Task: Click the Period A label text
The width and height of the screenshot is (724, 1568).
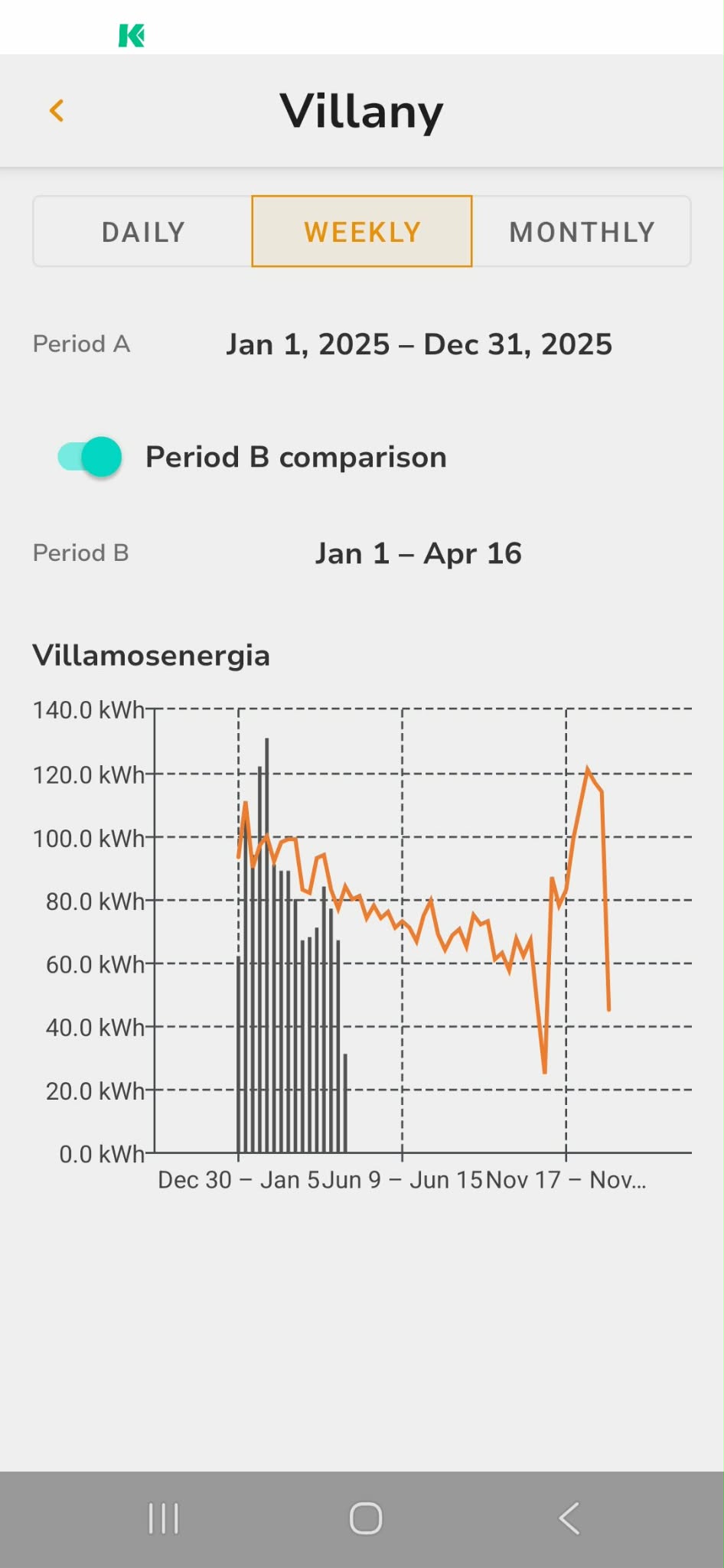Action: pos(81,344)
